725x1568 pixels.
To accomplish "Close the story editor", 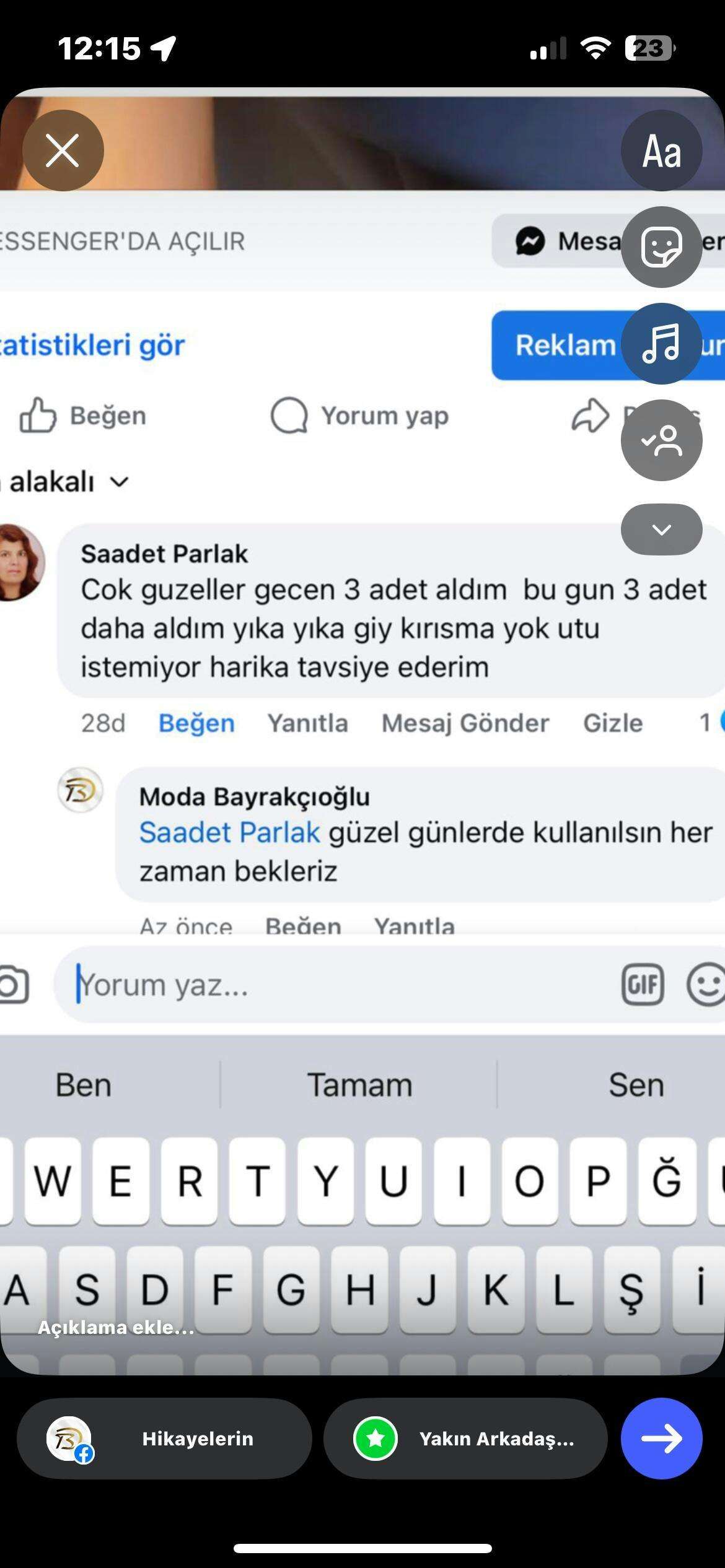I will tap(63, 150).
